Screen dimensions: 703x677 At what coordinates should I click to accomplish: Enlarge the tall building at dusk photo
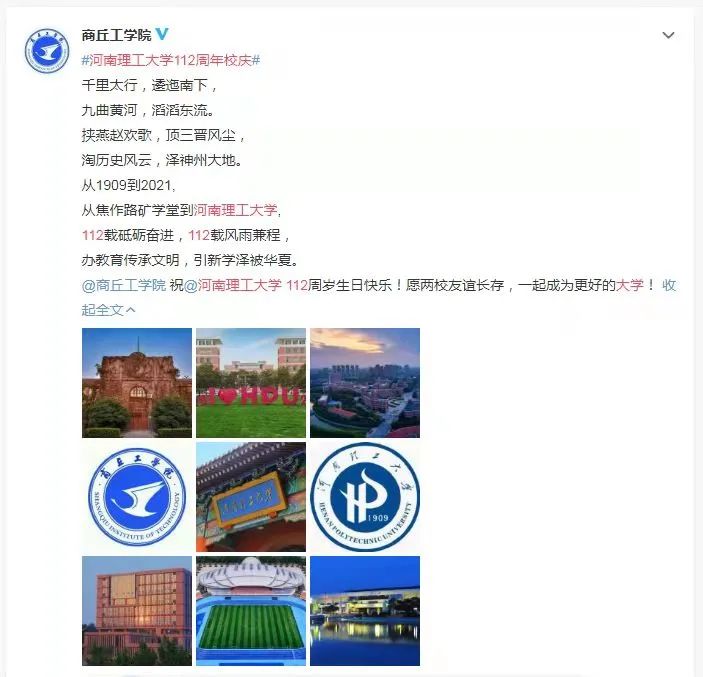coord(137,611)
